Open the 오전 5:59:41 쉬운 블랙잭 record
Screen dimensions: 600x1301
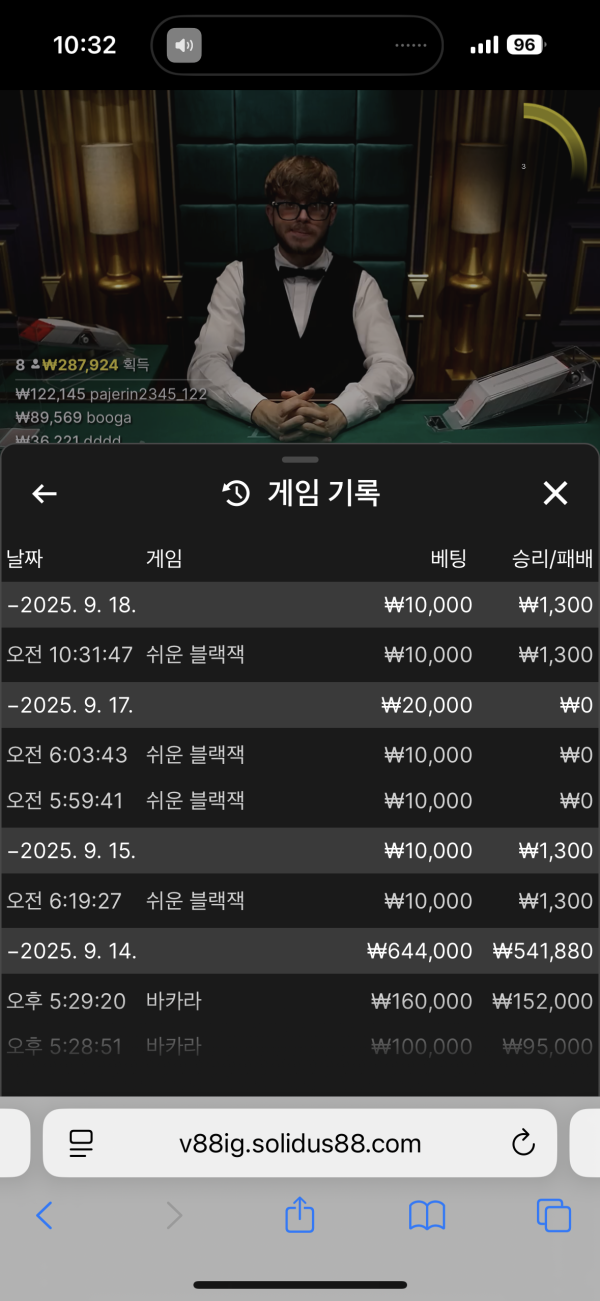click(300, 801)
